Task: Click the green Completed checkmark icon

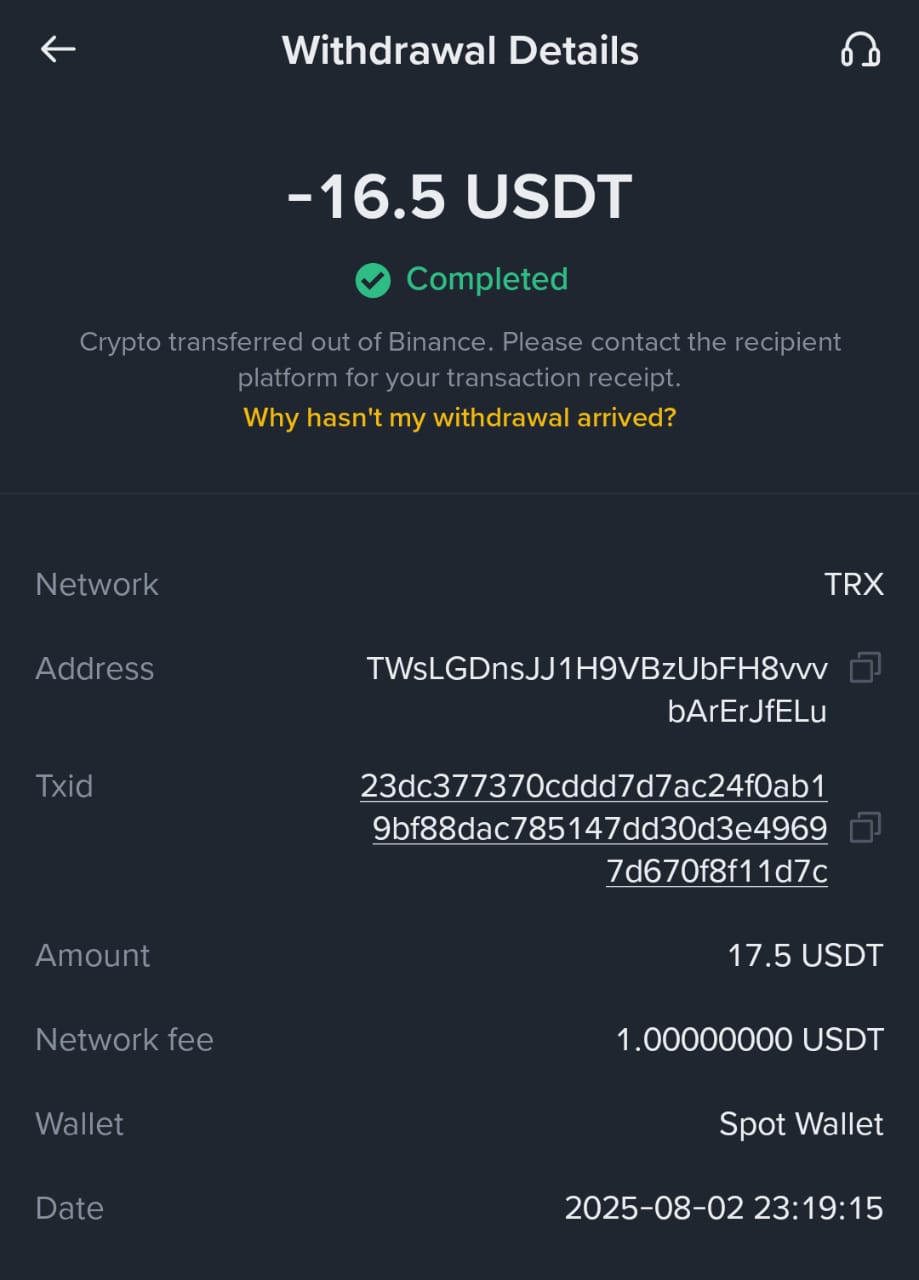Action: [372, 280]
